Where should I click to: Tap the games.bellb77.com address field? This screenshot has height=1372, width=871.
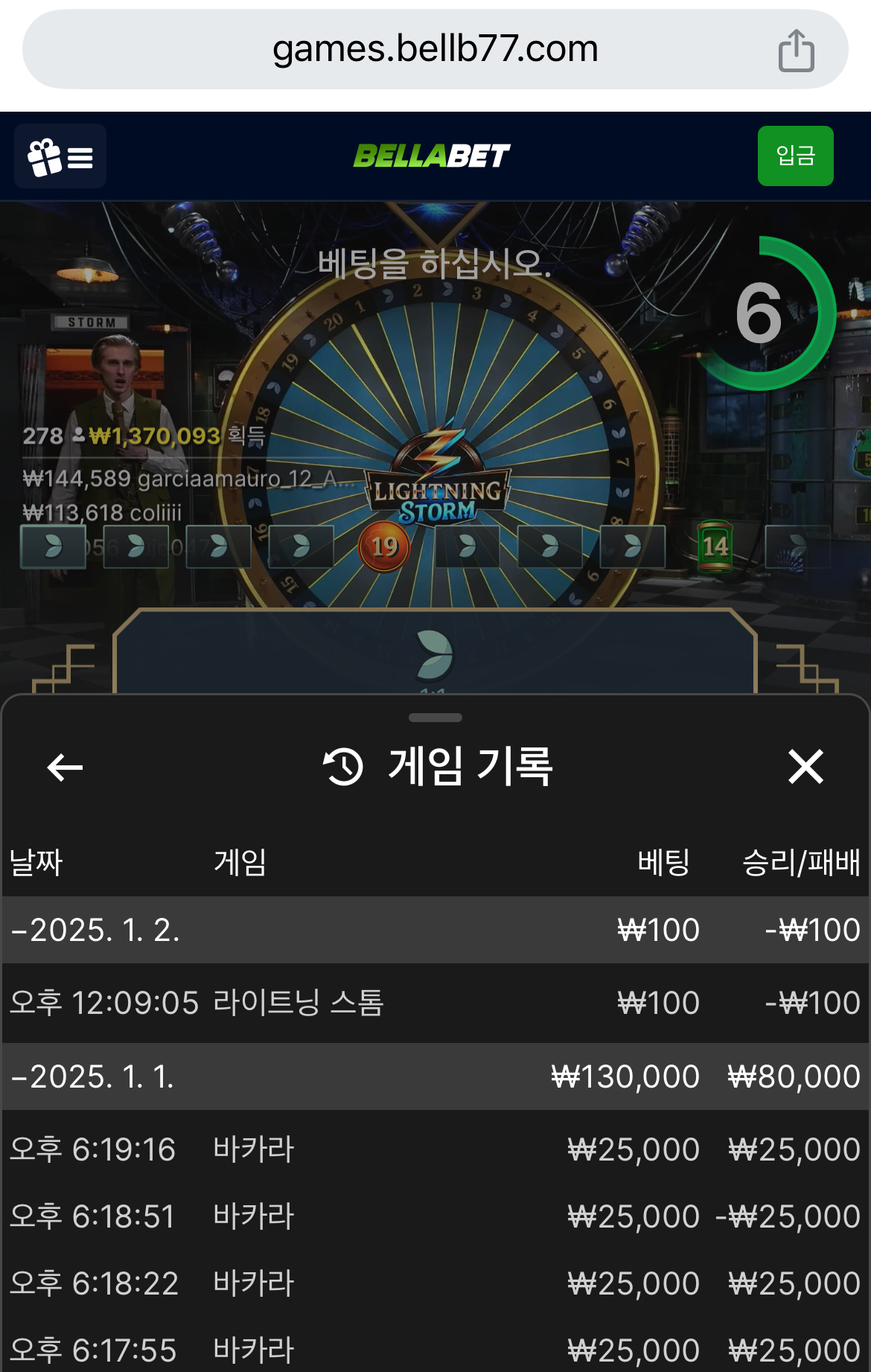(x=435, y=49)
